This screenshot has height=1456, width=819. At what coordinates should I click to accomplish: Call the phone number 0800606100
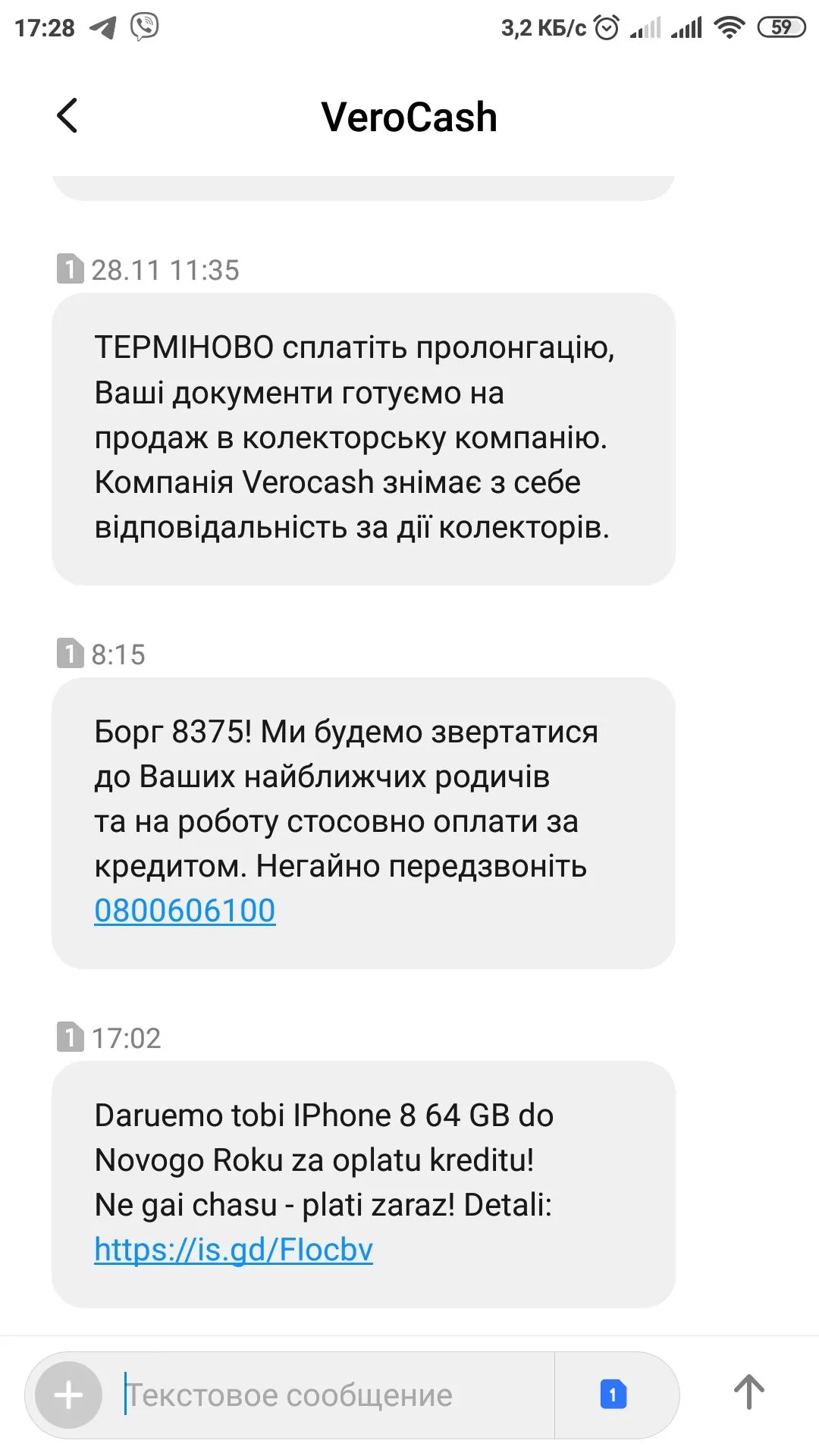184,911
